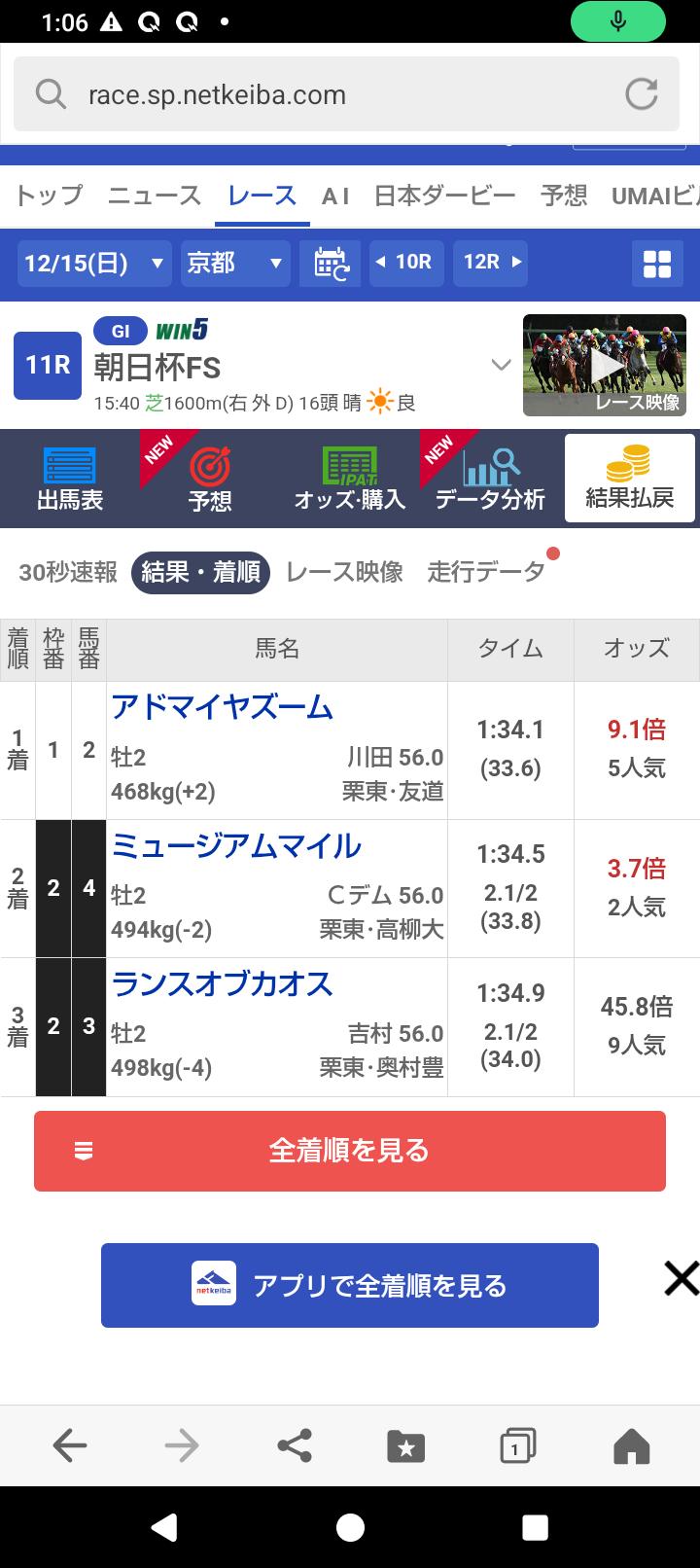
Task: Expand the 朝日杯FS race details chevron
Action: click(501, 365)
